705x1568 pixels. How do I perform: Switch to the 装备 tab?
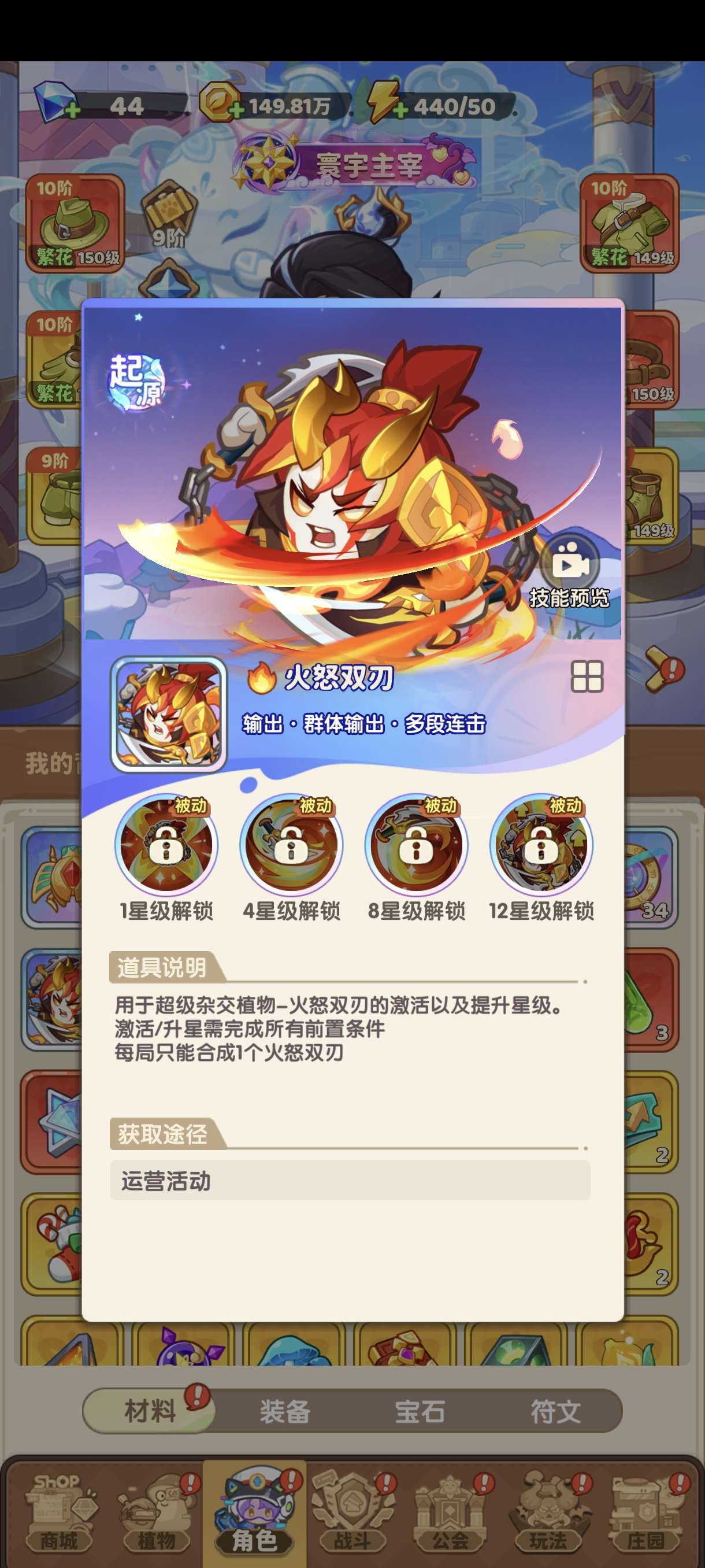click(285, 1411)
